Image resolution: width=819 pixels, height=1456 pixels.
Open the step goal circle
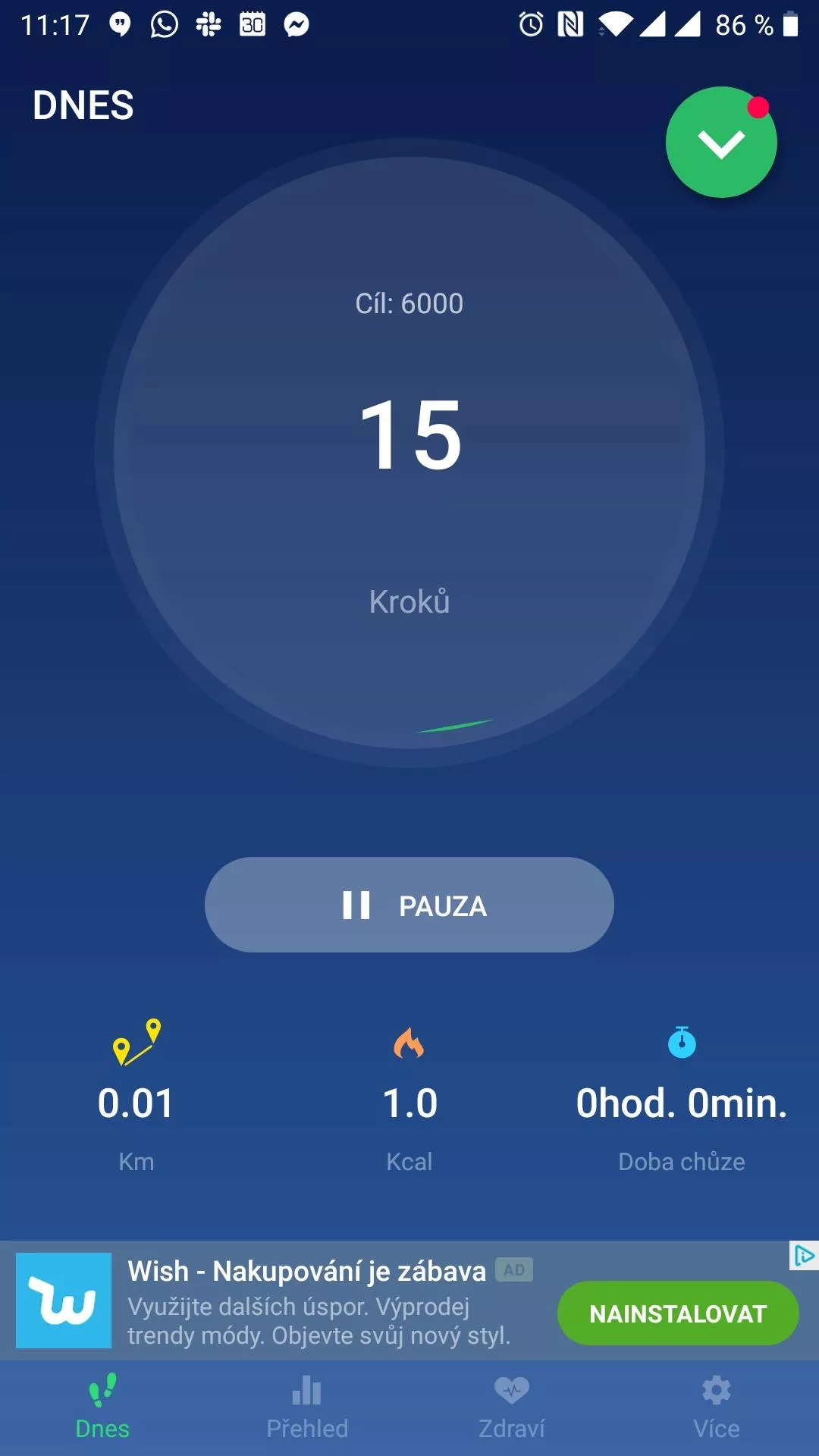pyautogui.click(x=409, y=453)
